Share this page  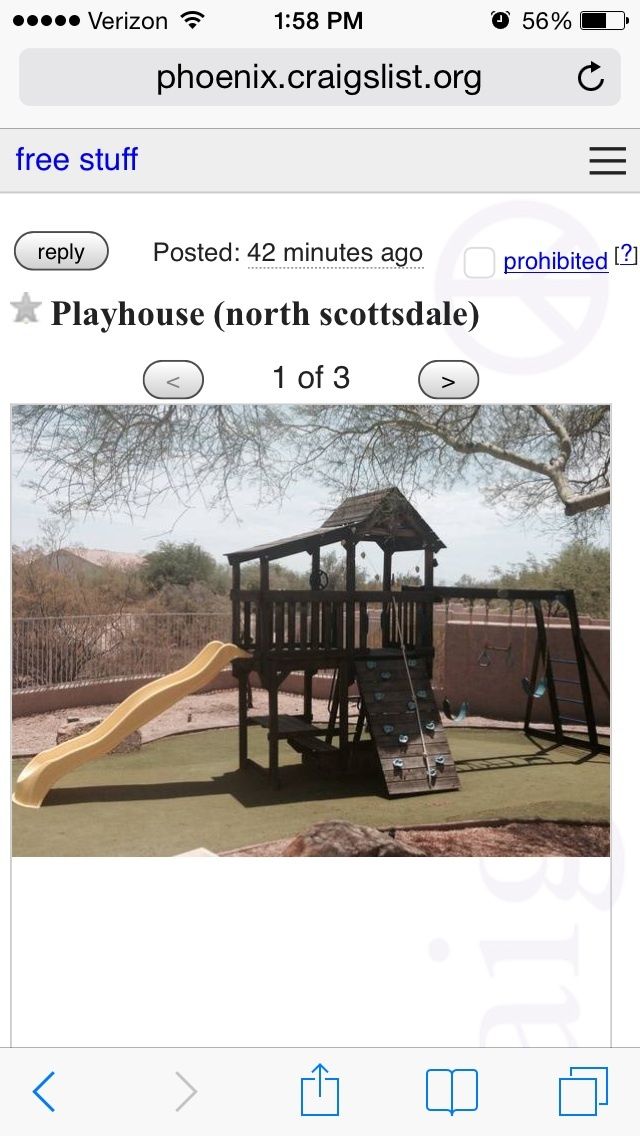320,1090
